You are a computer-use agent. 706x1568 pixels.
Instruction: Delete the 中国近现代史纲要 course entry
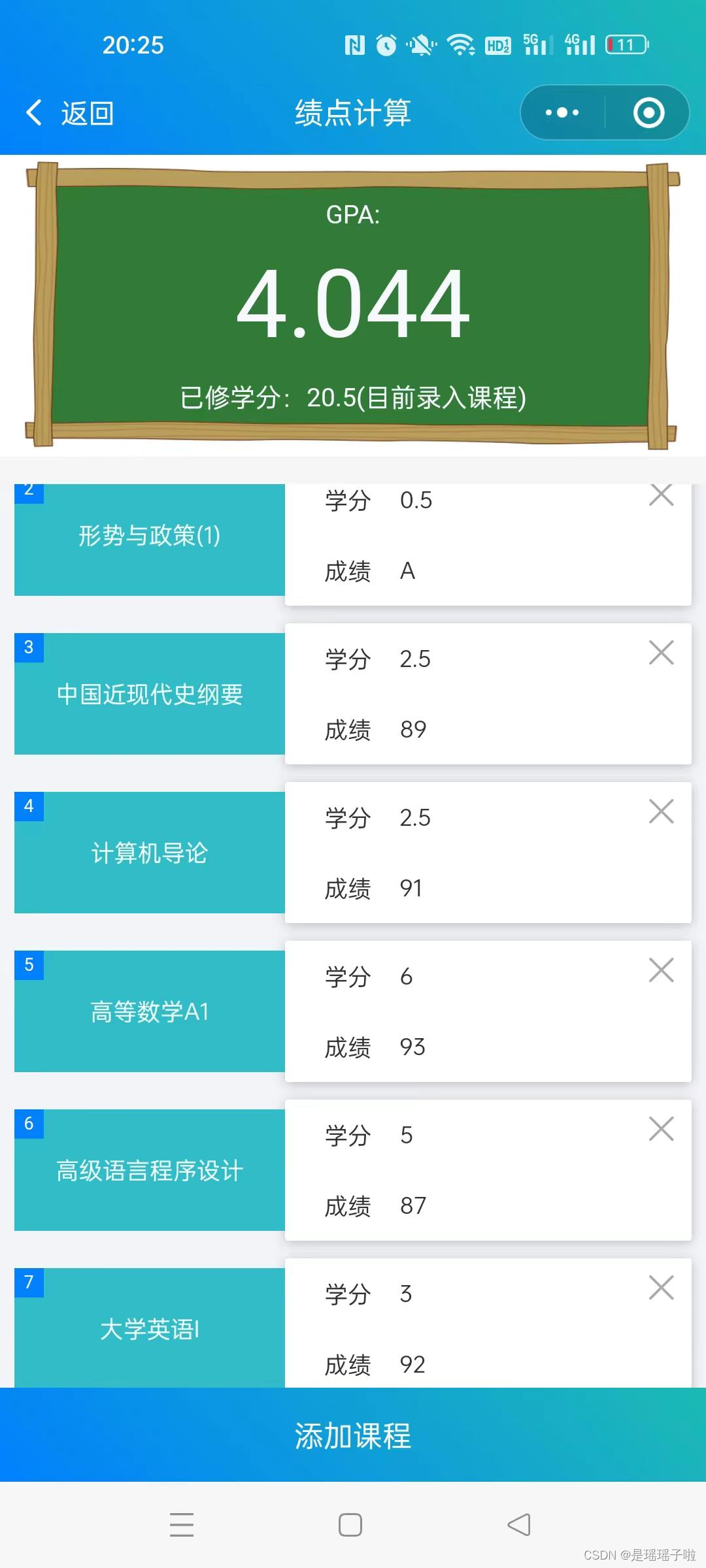[662, 653]
